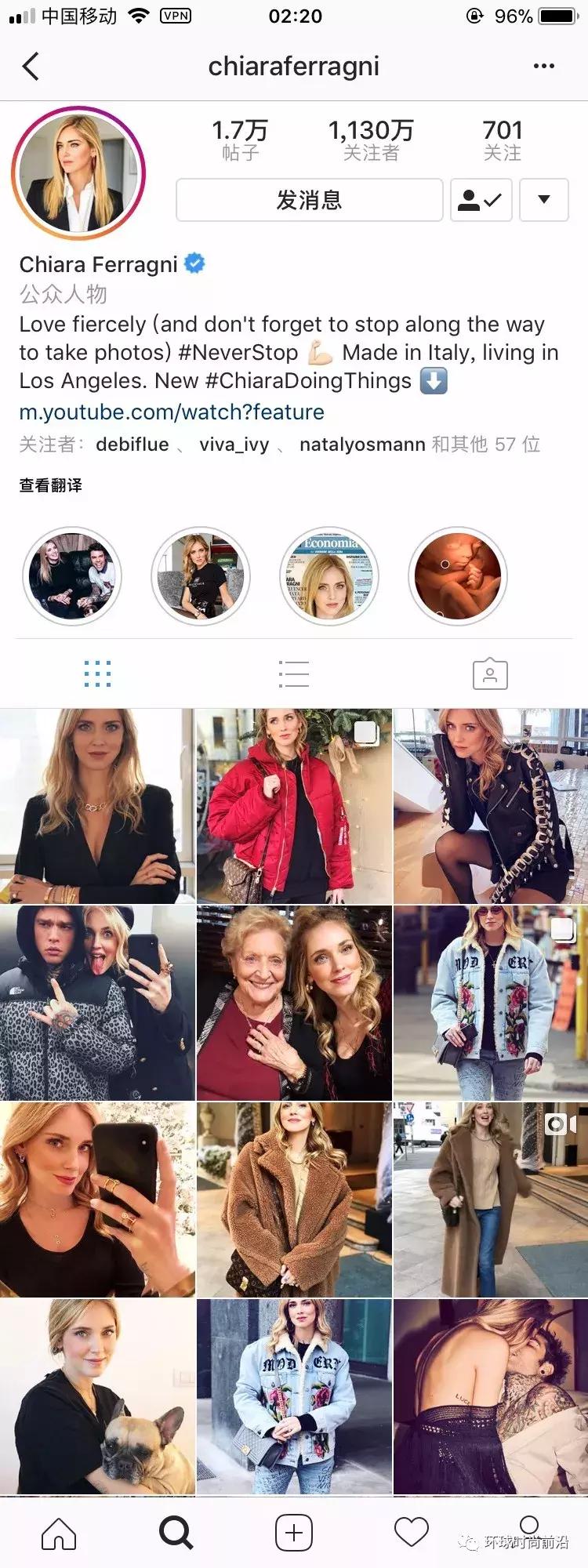The width and height of the screenshot is (588, 1568).
Task: View the profile picture story
Action: 78,174
